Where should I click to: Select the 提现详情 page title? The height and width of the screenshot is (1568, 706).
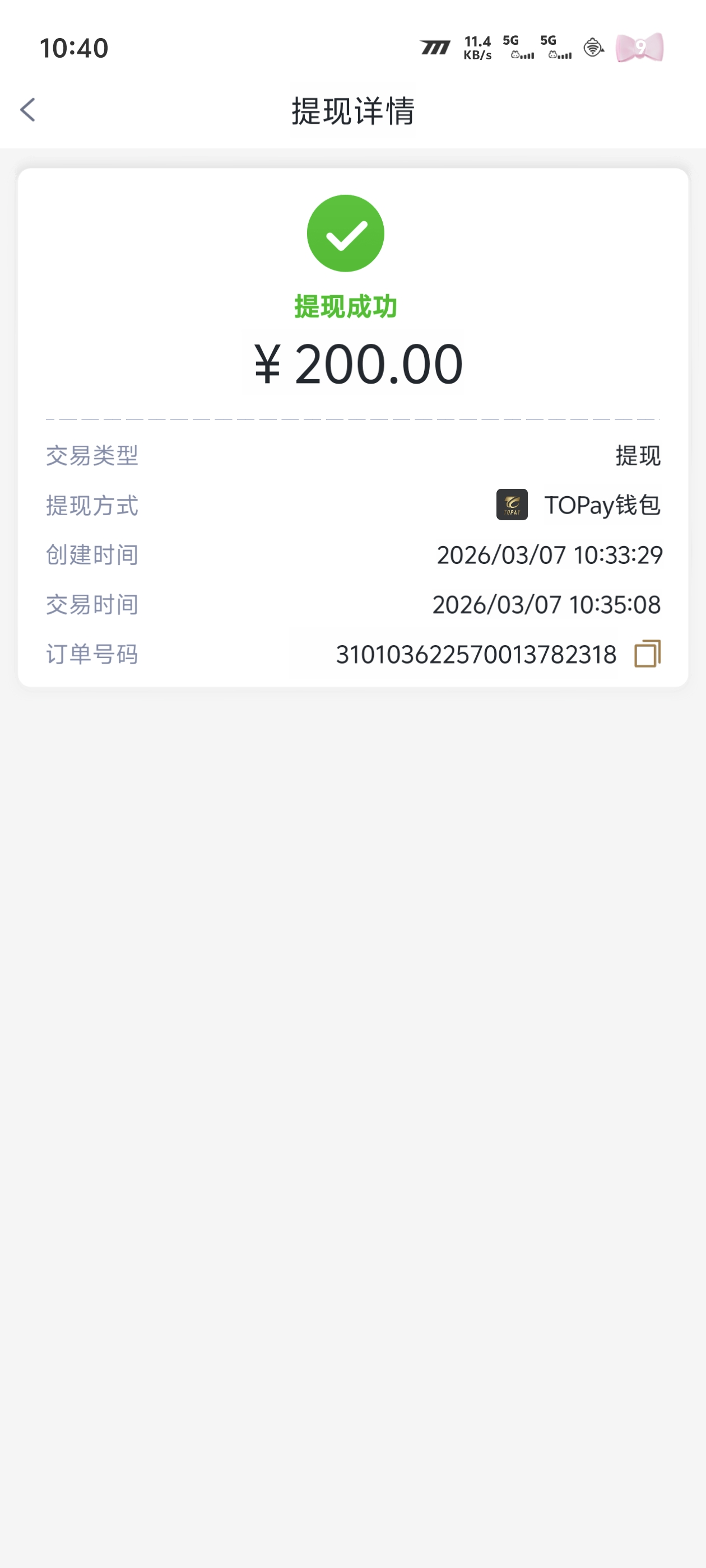coord(352,110)
